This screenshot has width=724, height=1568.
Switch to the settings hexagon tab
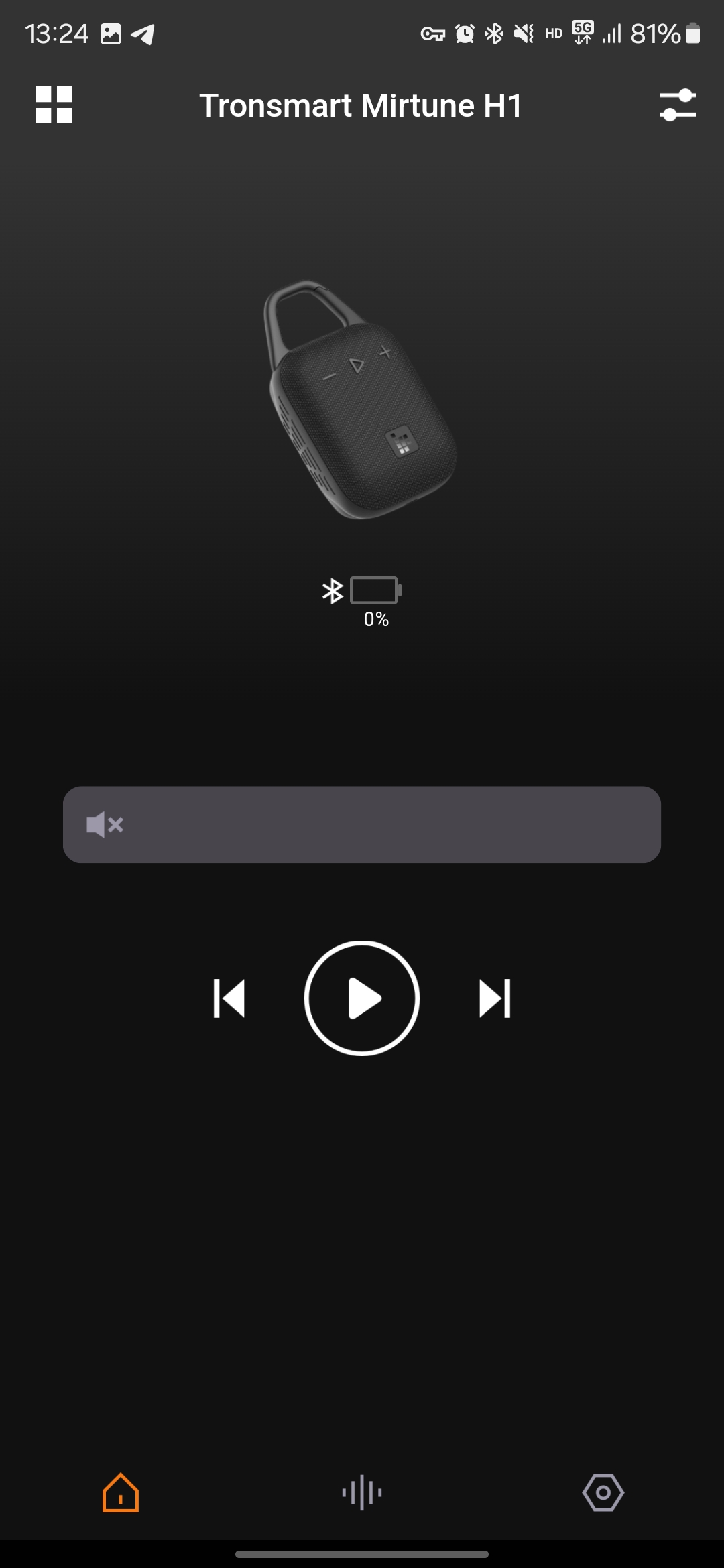[x=603, y=1492]
